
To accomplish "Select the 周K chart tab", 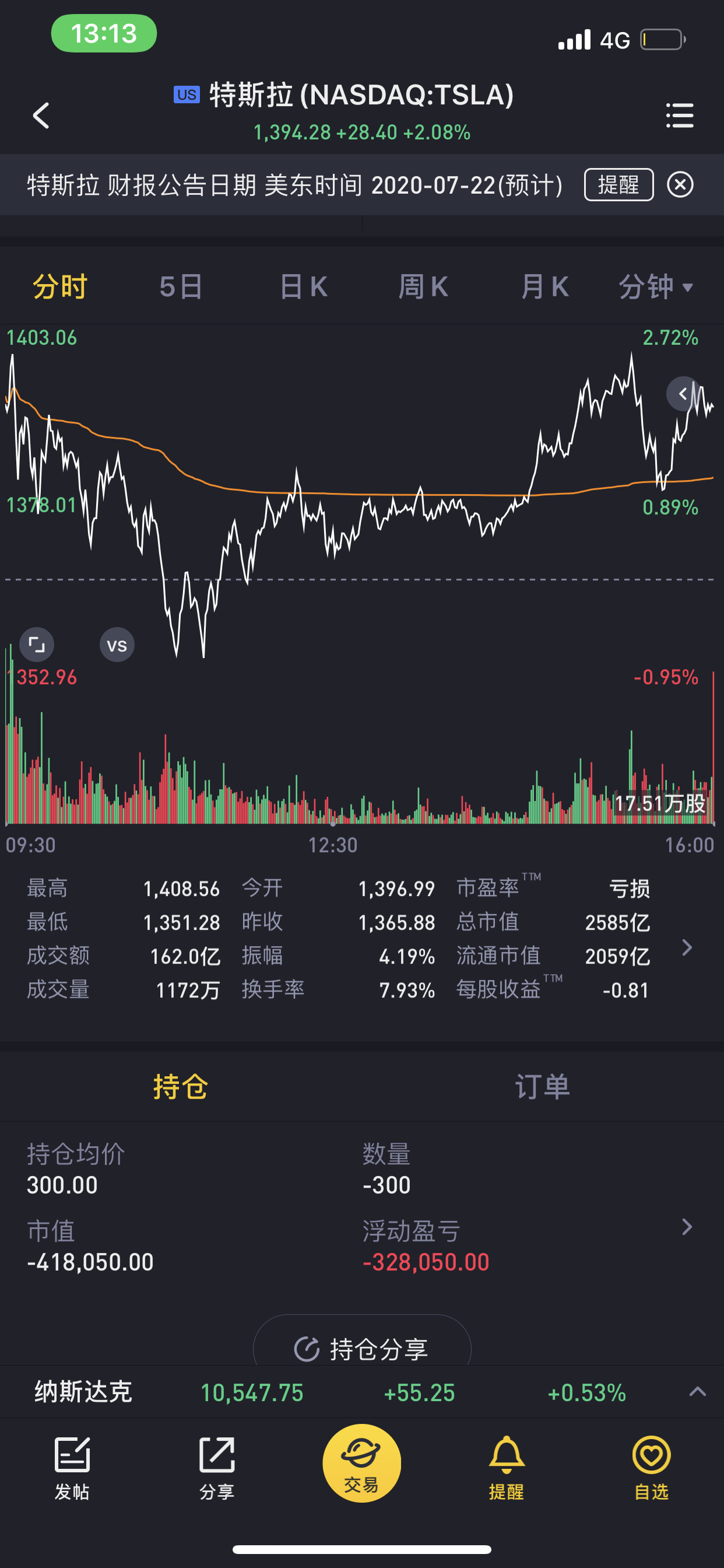I will click(423, 286).
